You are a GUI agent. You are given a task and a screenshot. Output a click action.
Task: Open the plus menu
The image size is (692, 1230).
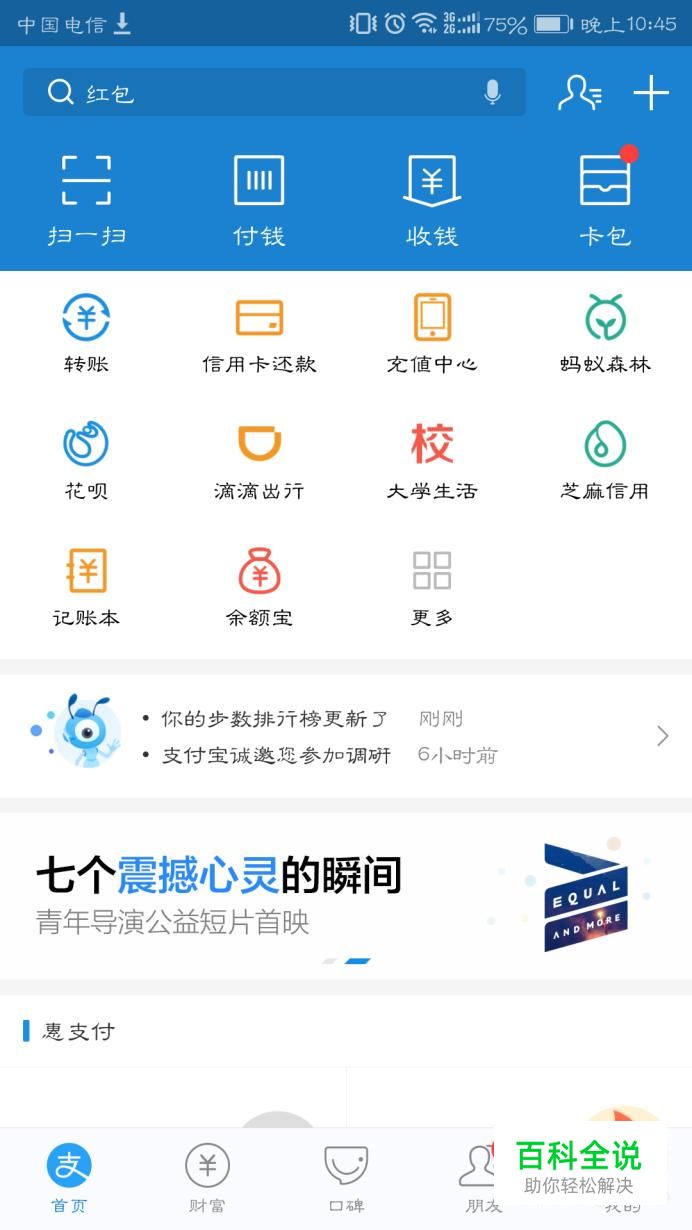pos(651,93)
